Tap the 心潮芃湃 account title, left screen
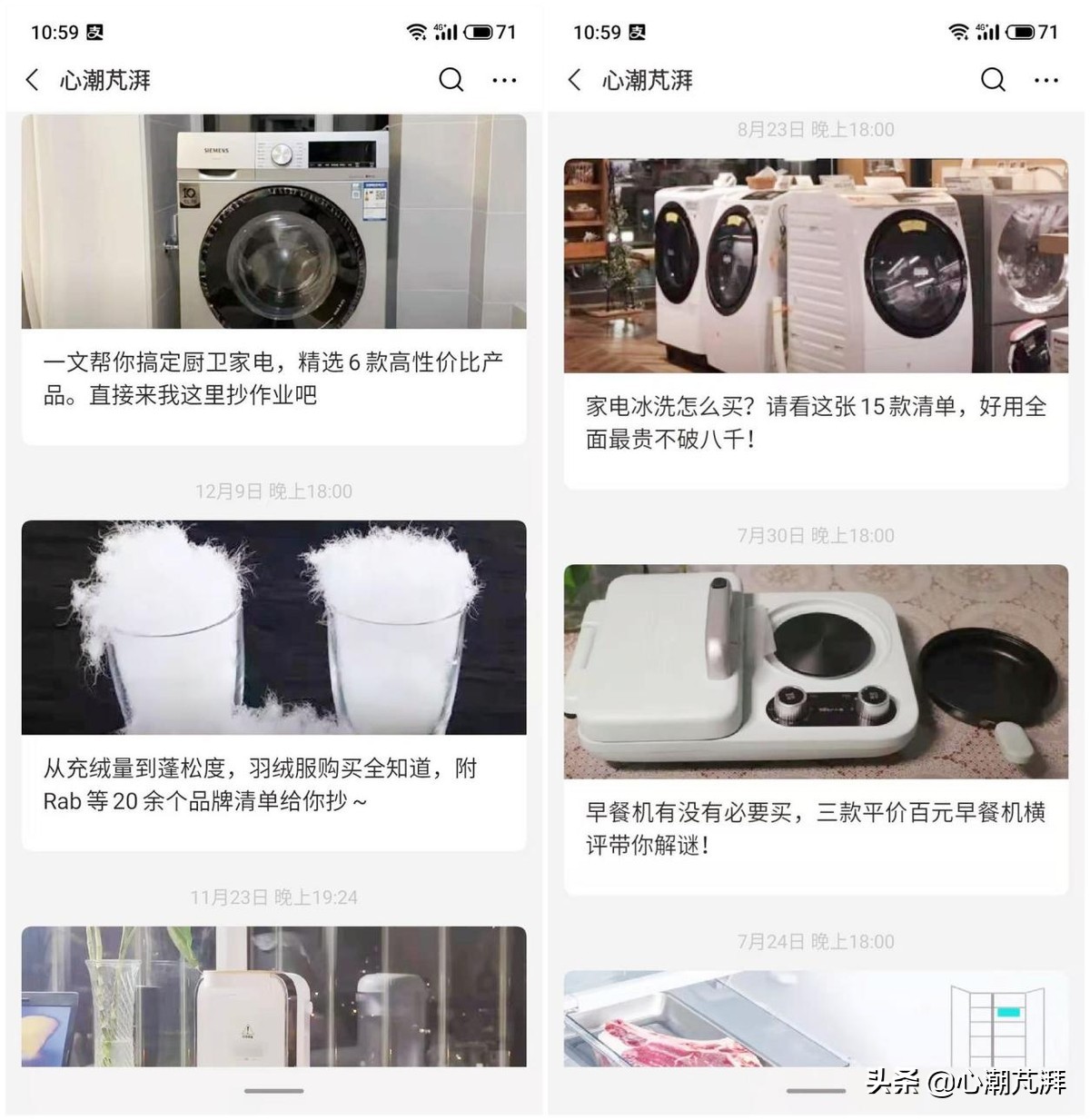 (106, 80)
